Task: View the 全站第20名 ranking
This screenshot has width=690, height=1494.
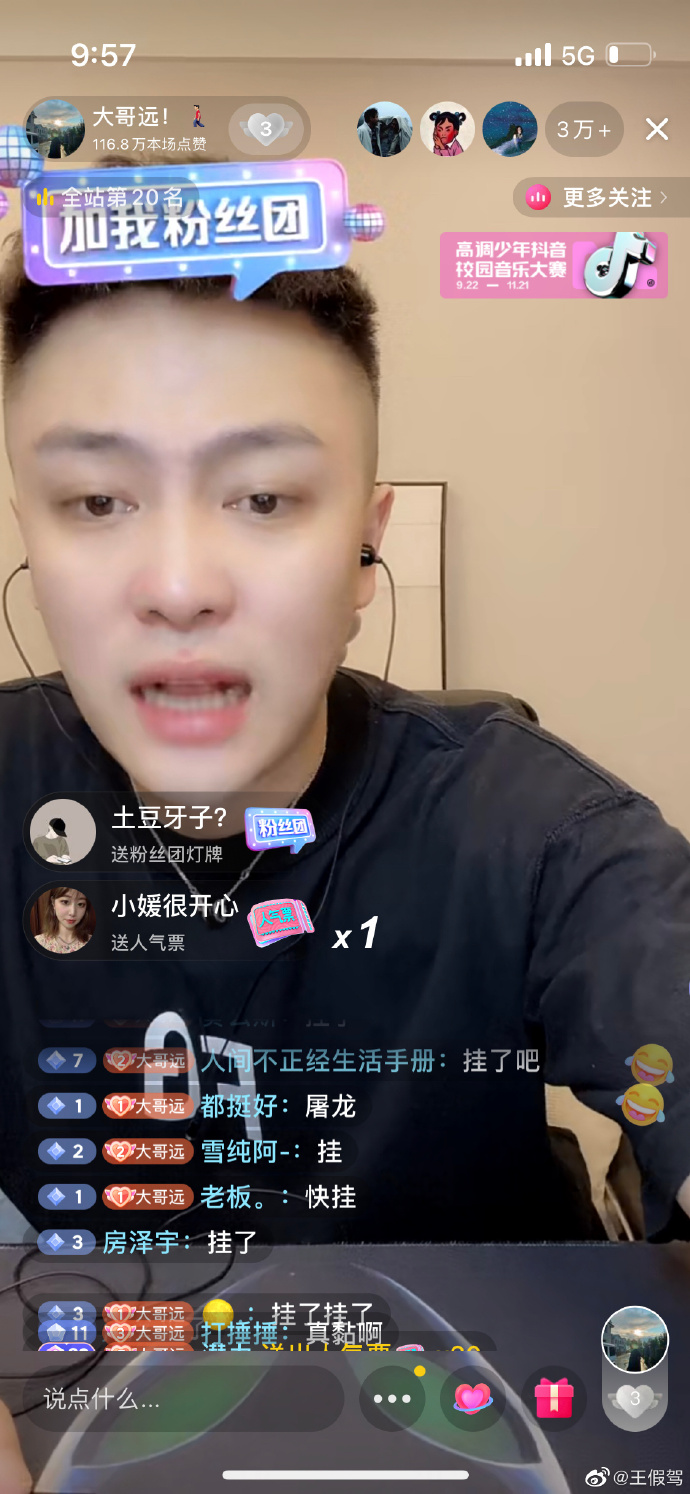Action: (110, 197)
